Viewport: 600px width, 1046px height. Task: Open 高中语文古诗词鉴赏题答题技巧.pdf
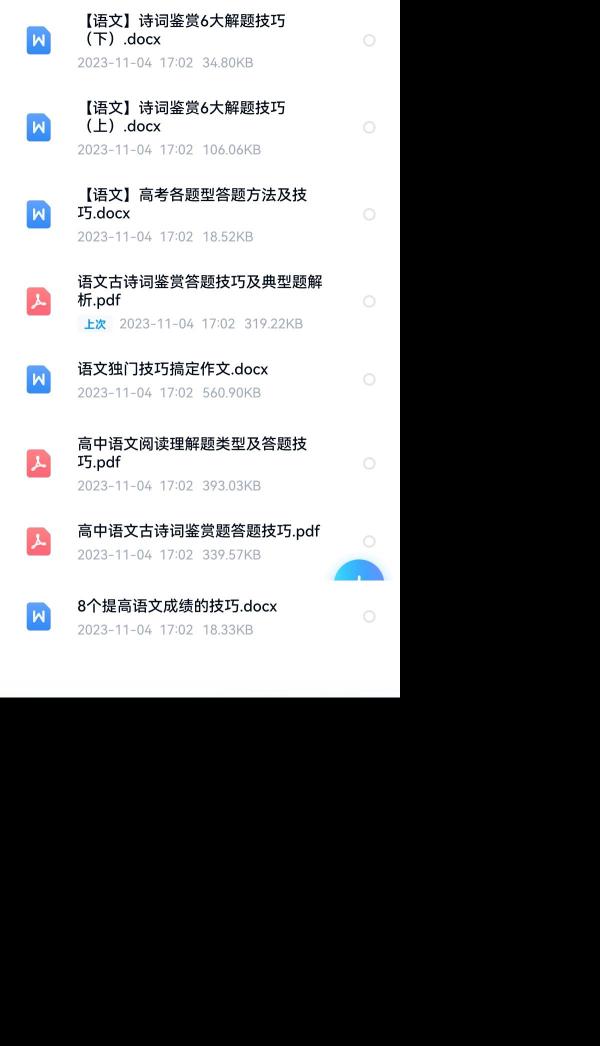tap(199, 531)
